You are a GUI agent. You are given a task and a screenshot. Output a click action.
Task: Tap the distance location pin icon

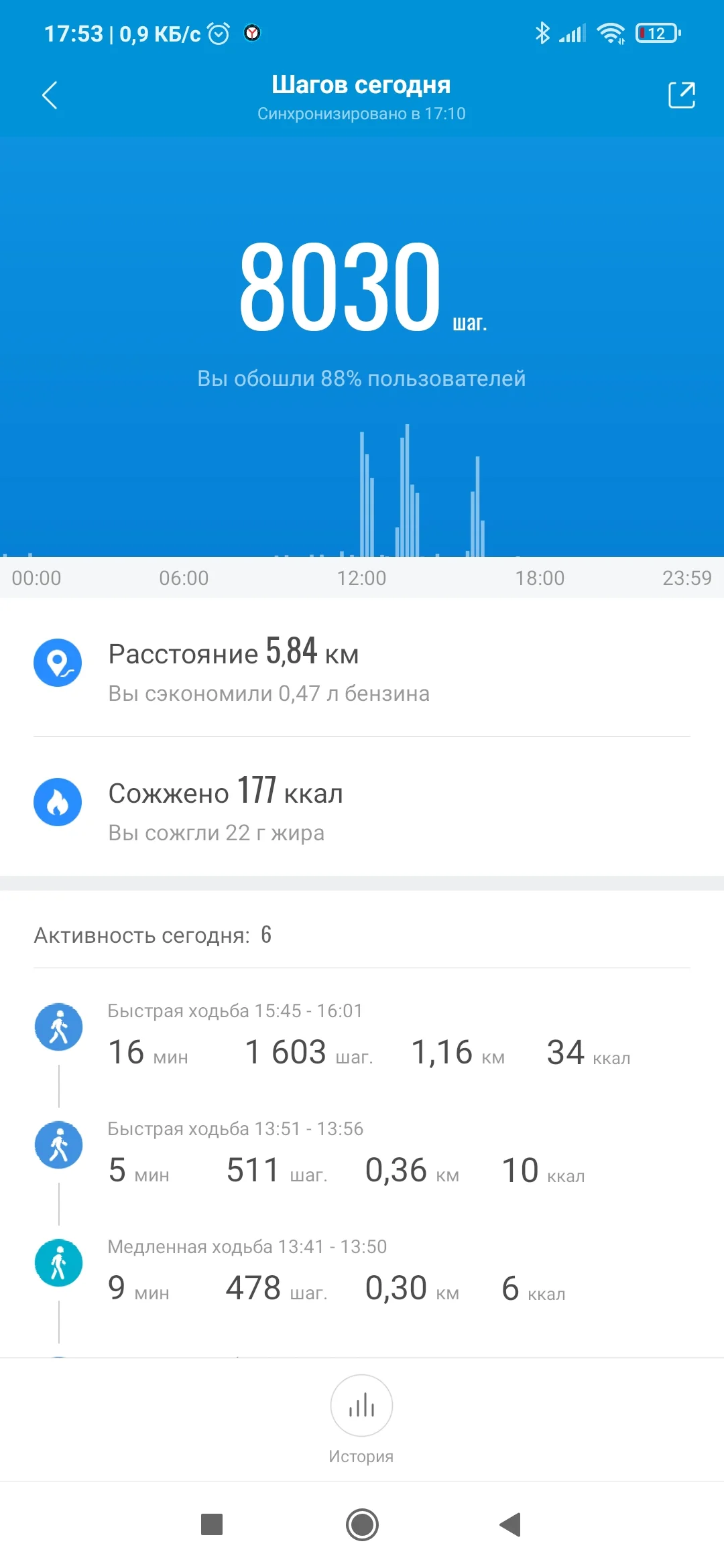[x=59, y=663]
